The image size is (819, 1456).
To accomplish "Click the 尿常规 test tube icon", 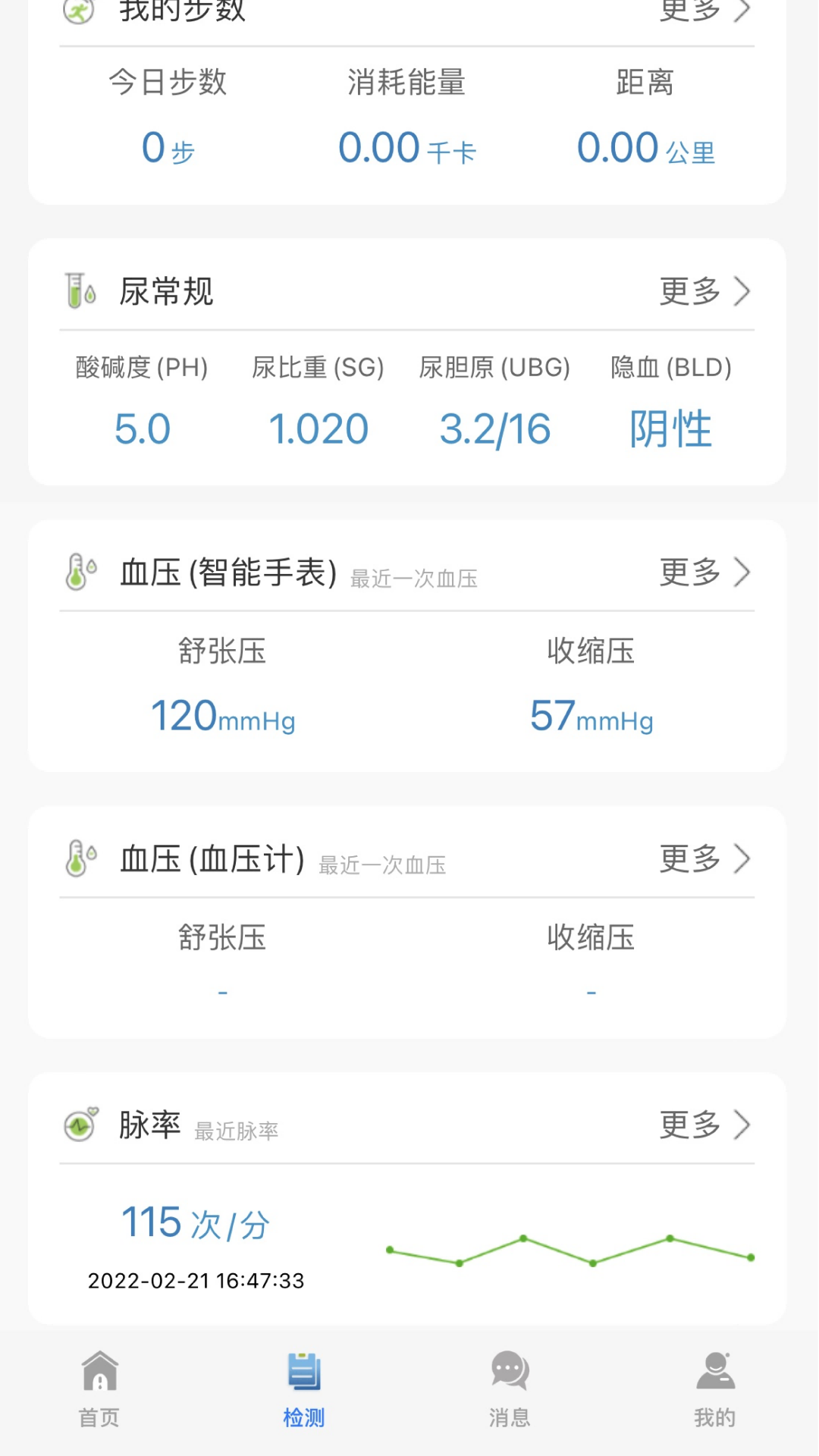I will tap(78, 291).
